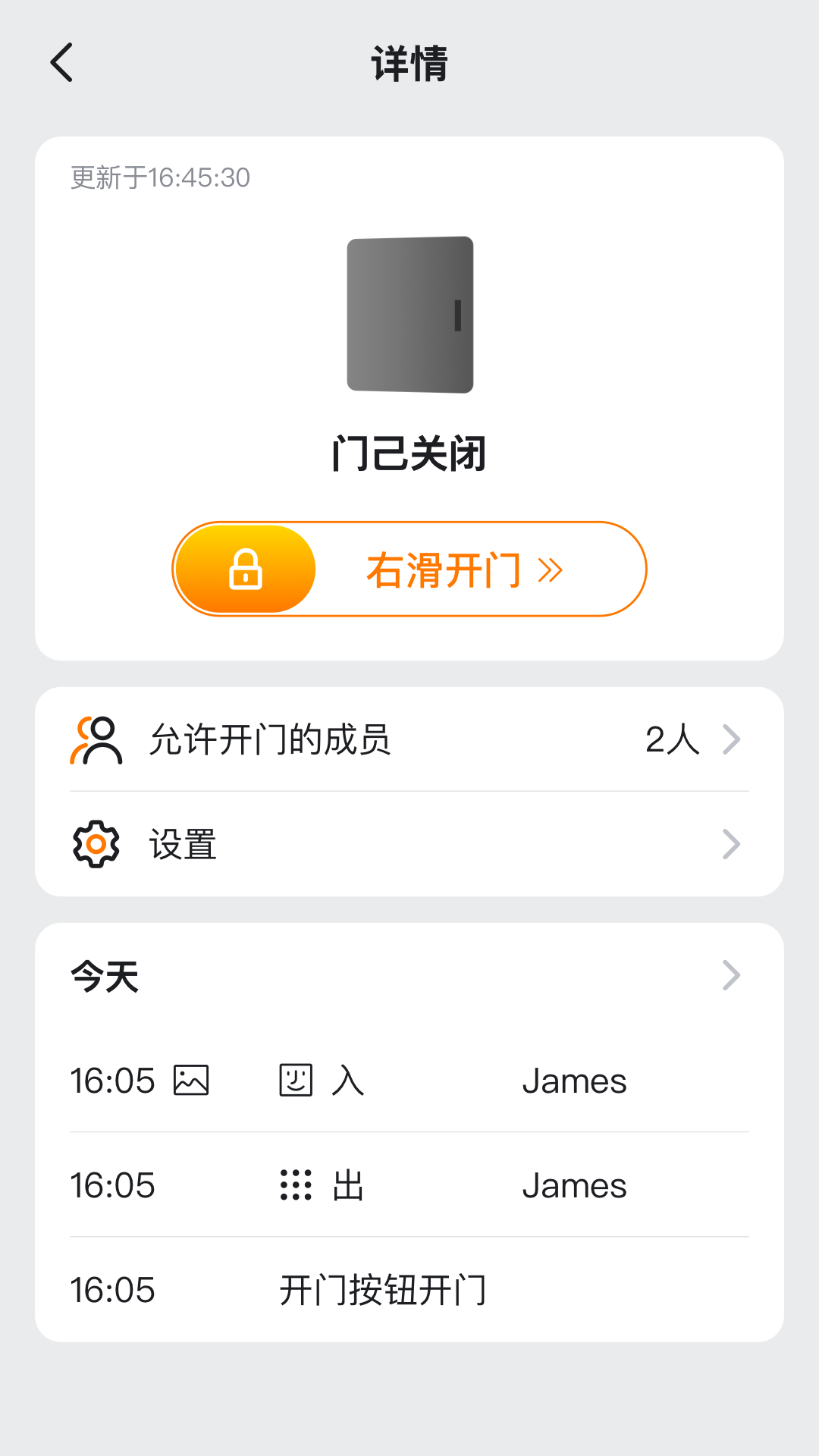Select the 今天 section header
The height and width of the screenshot is (1456, 819).
pos(103,977)
